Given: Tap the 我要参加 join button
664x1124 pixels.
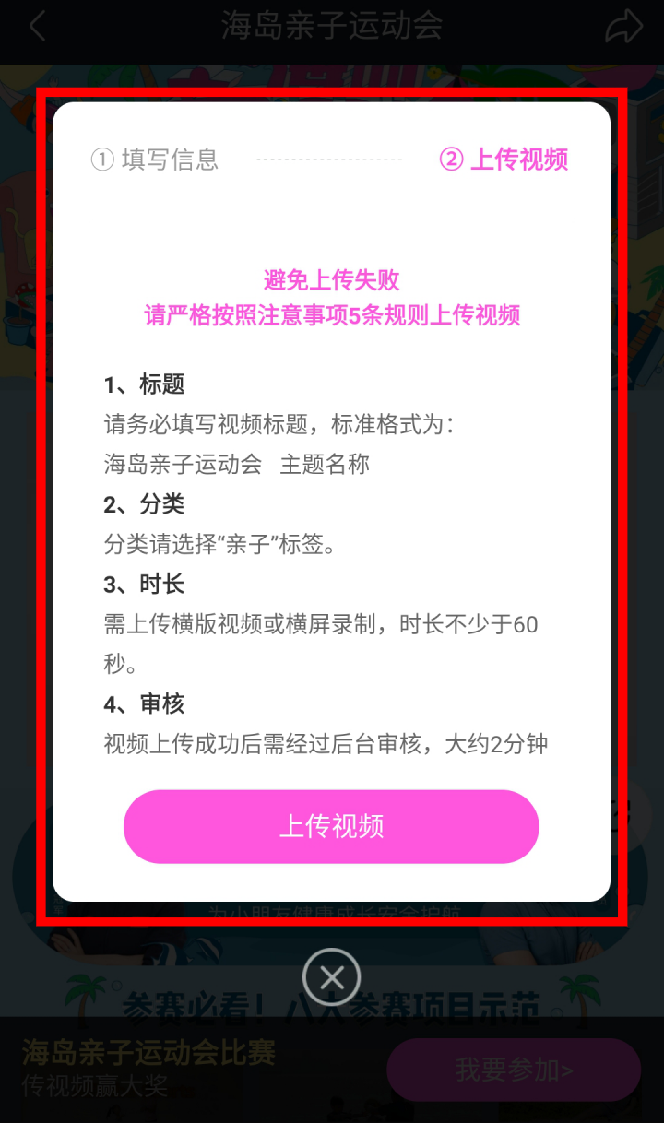Looking at the screenshot, I should click(513, 1070).
